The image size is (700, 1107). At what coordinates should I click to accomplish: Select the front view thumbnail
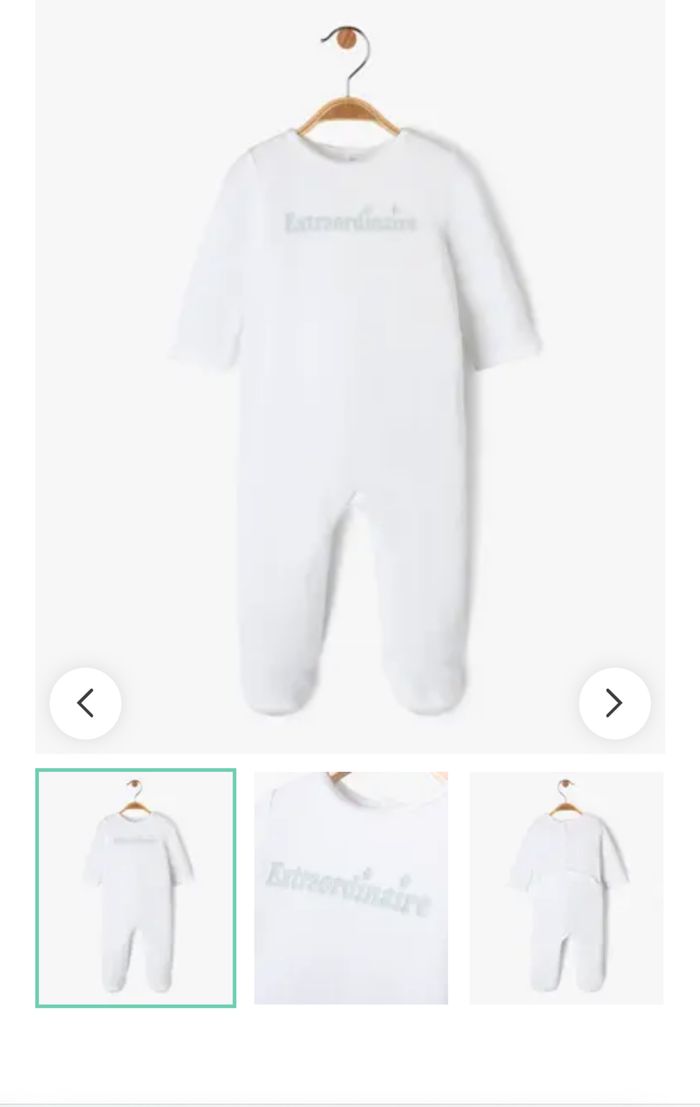[136, 888]
